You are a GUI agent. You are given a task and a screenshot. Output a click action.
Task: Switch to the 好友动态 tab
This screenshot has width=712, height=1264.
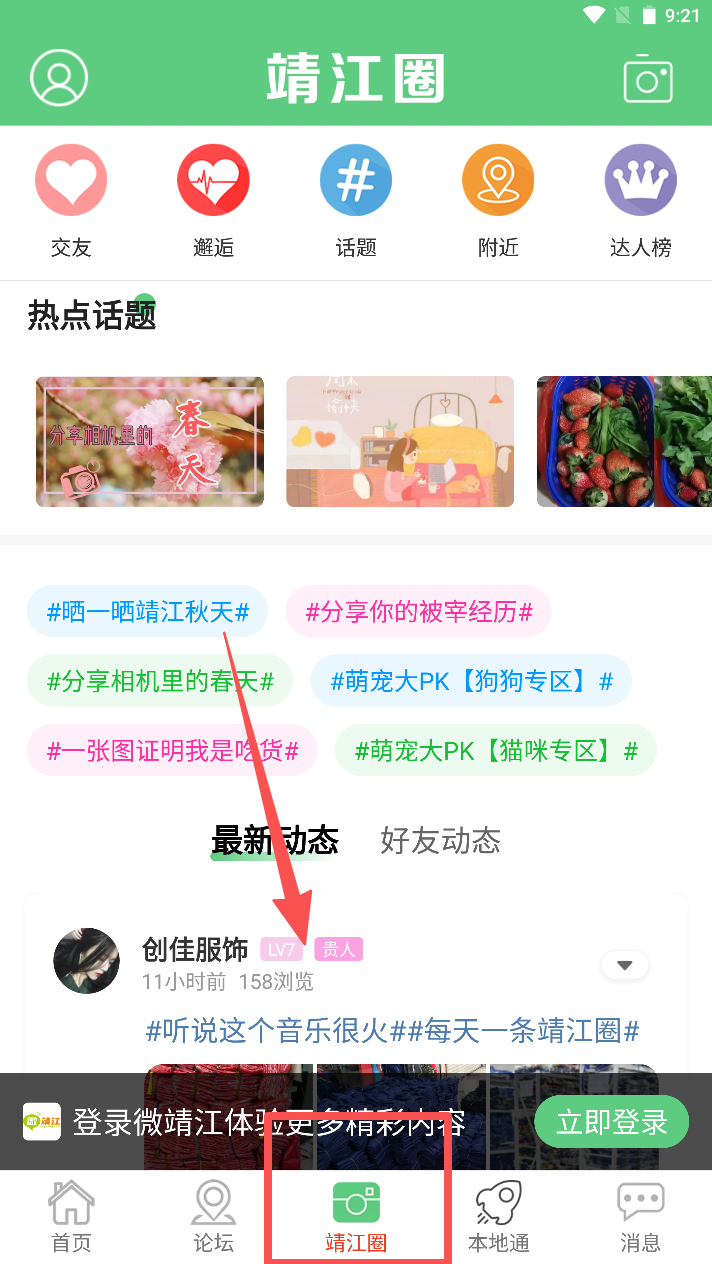click(440, 840)
